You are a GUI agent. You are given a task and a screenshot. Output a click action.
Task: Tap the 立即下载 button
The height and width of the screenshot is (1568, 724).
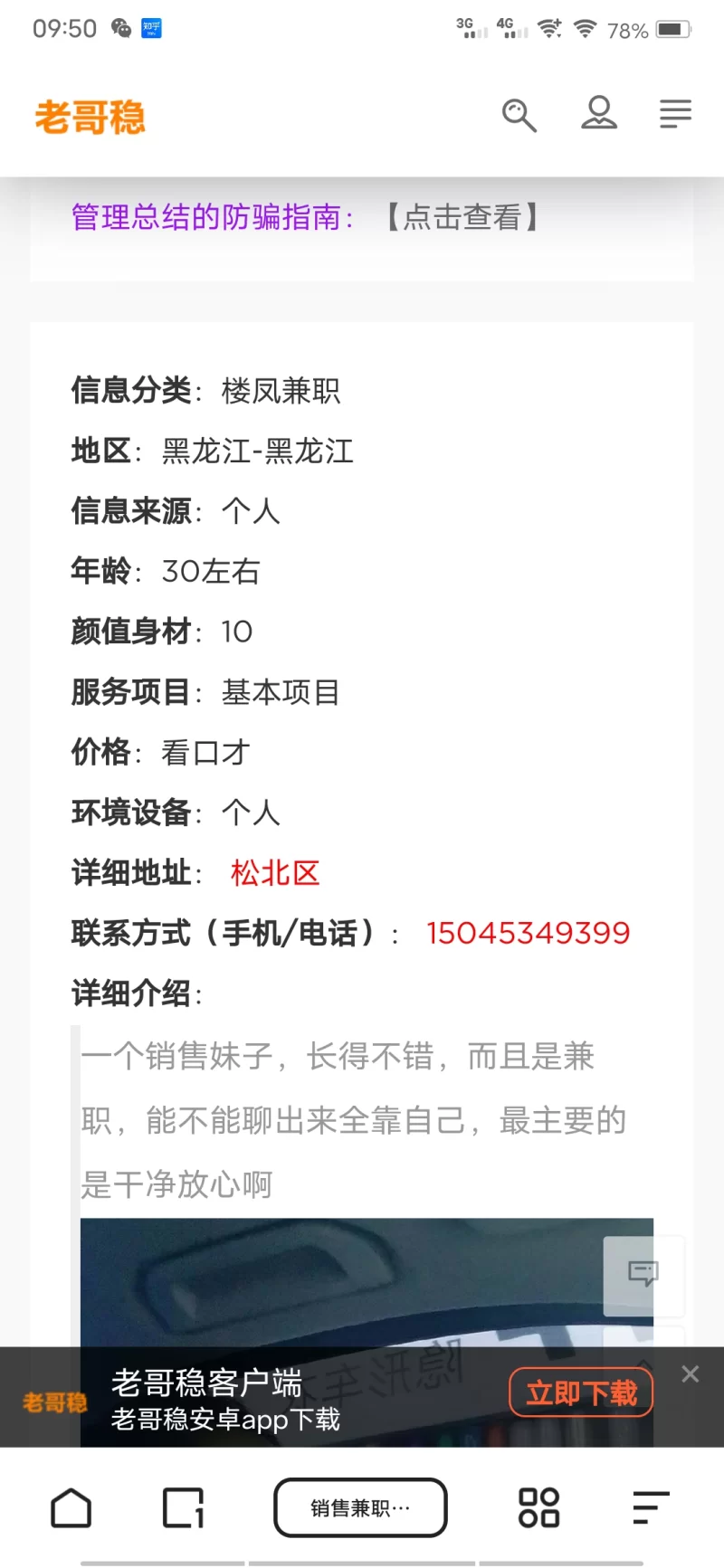581,1392
